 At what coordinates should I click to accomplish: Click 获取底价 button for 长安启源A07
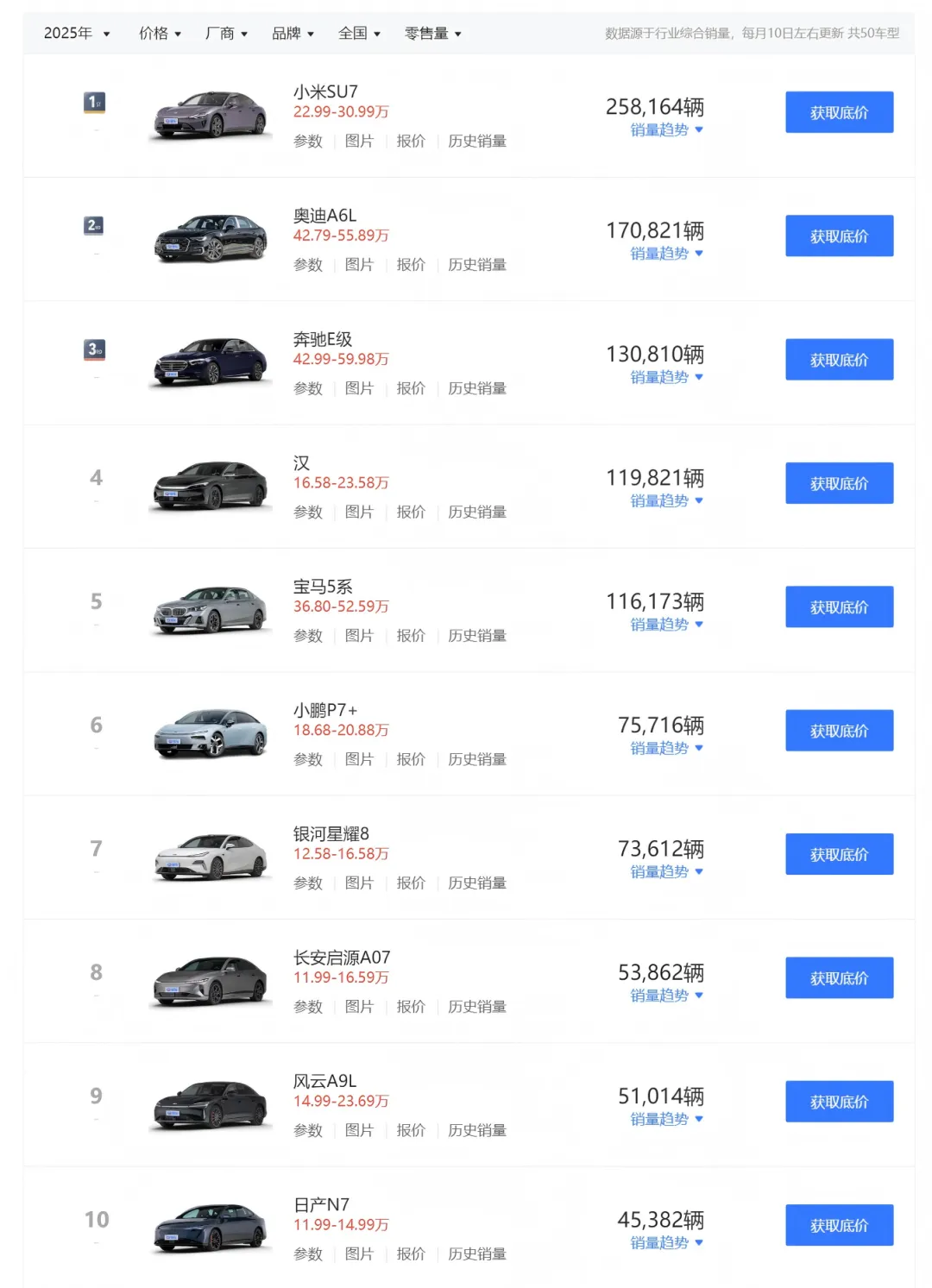pos(839,977)
